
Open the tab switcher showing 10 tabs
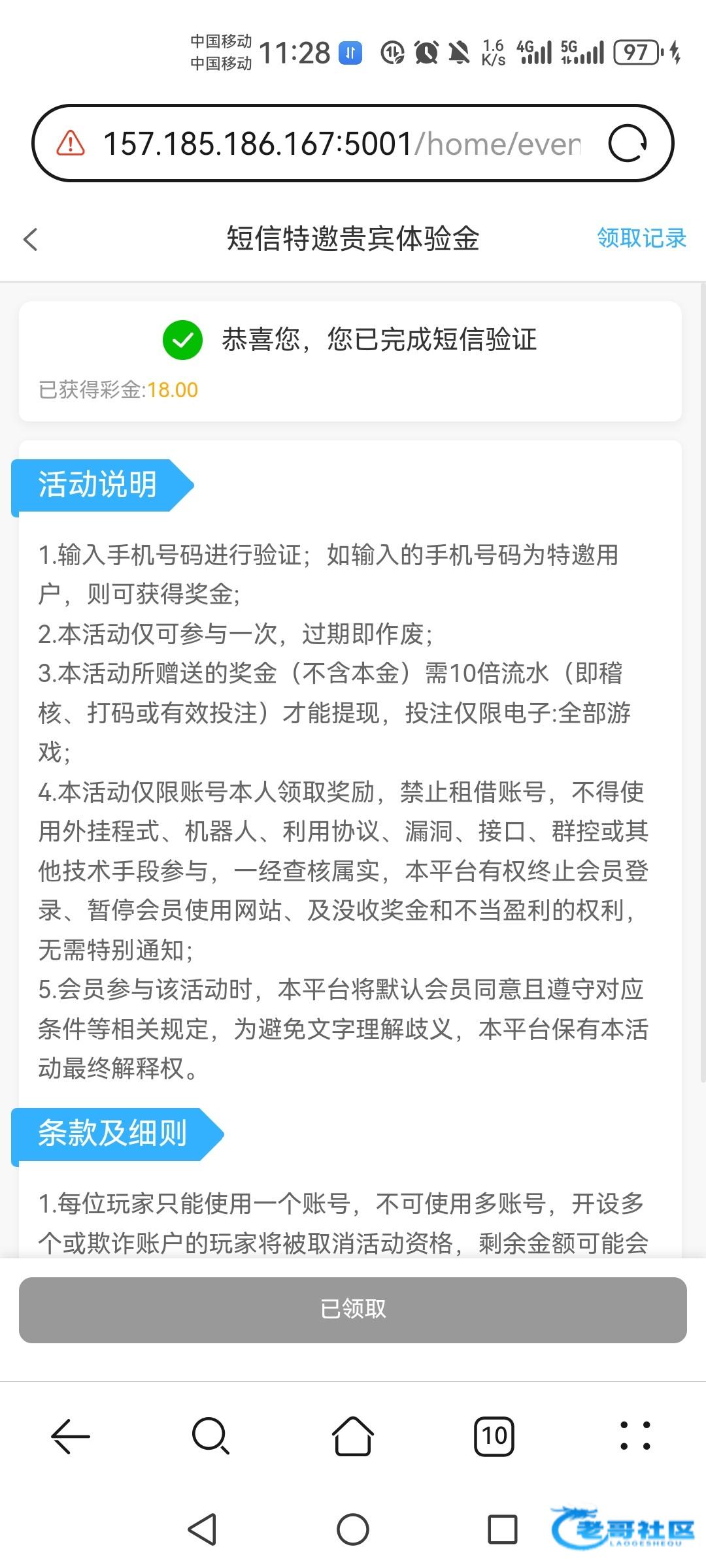coord(494,1436)
